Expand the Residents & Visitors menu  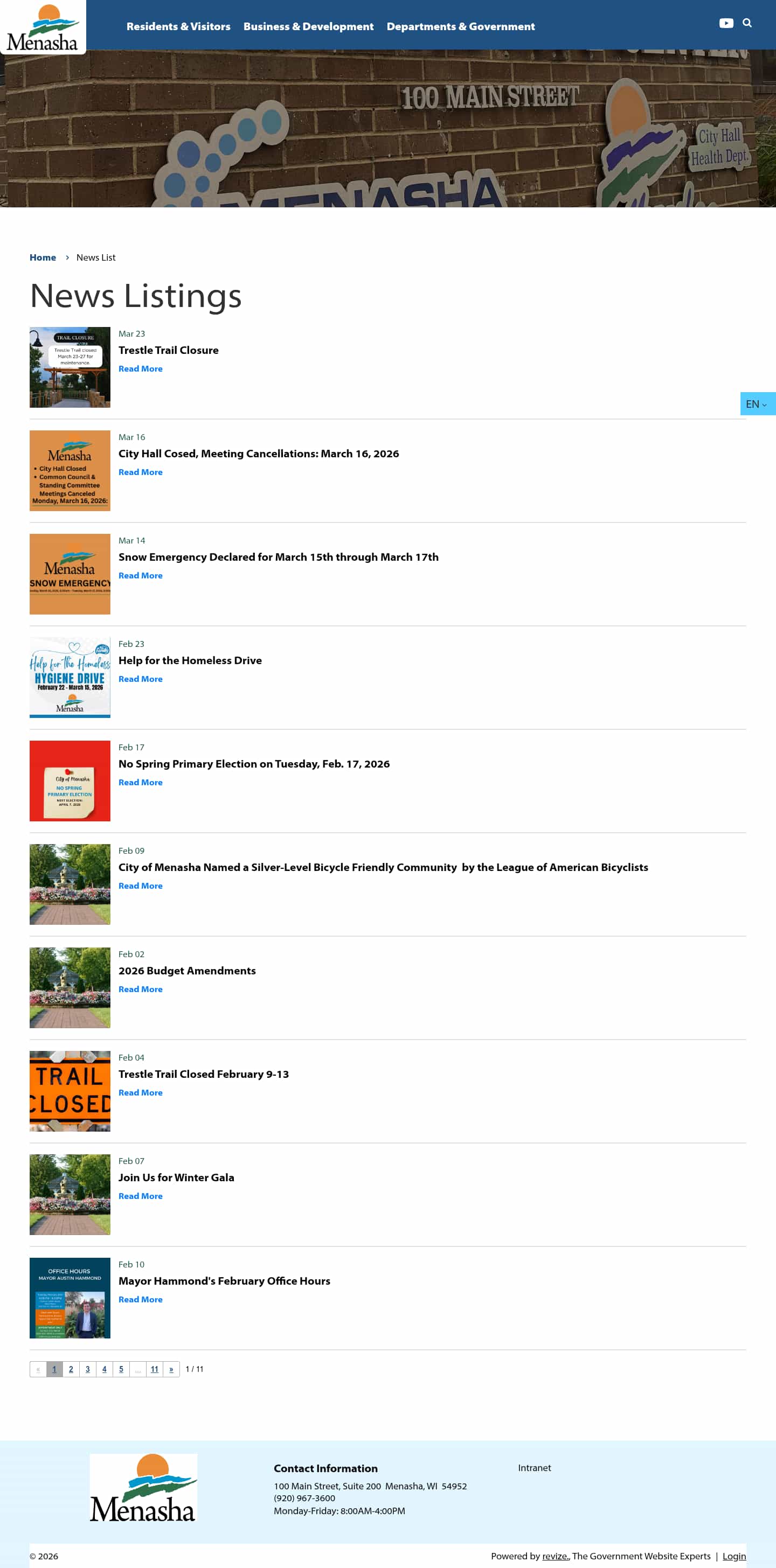coord(178,26)
